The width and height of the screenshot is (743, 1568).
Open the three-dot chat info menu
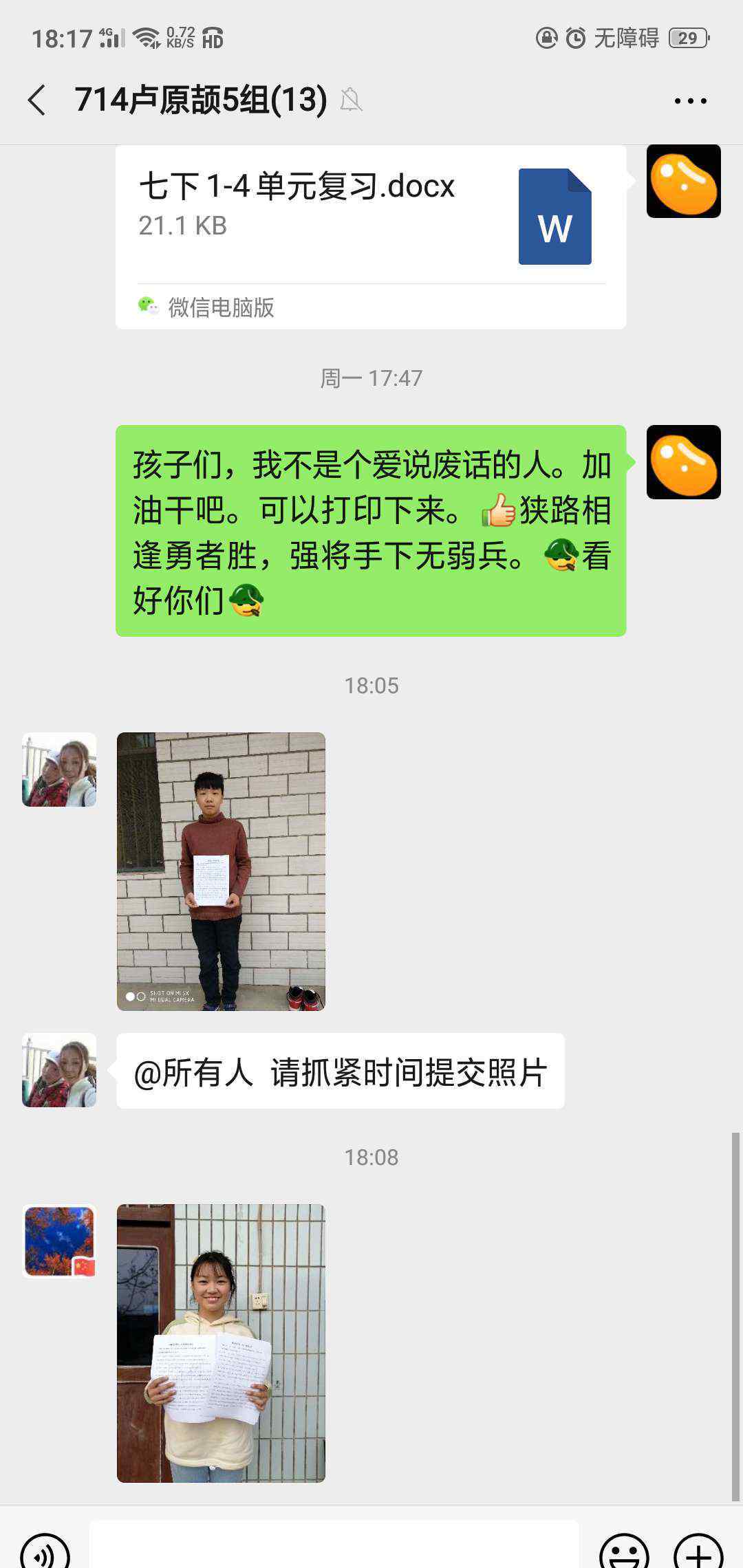(690, 100)
